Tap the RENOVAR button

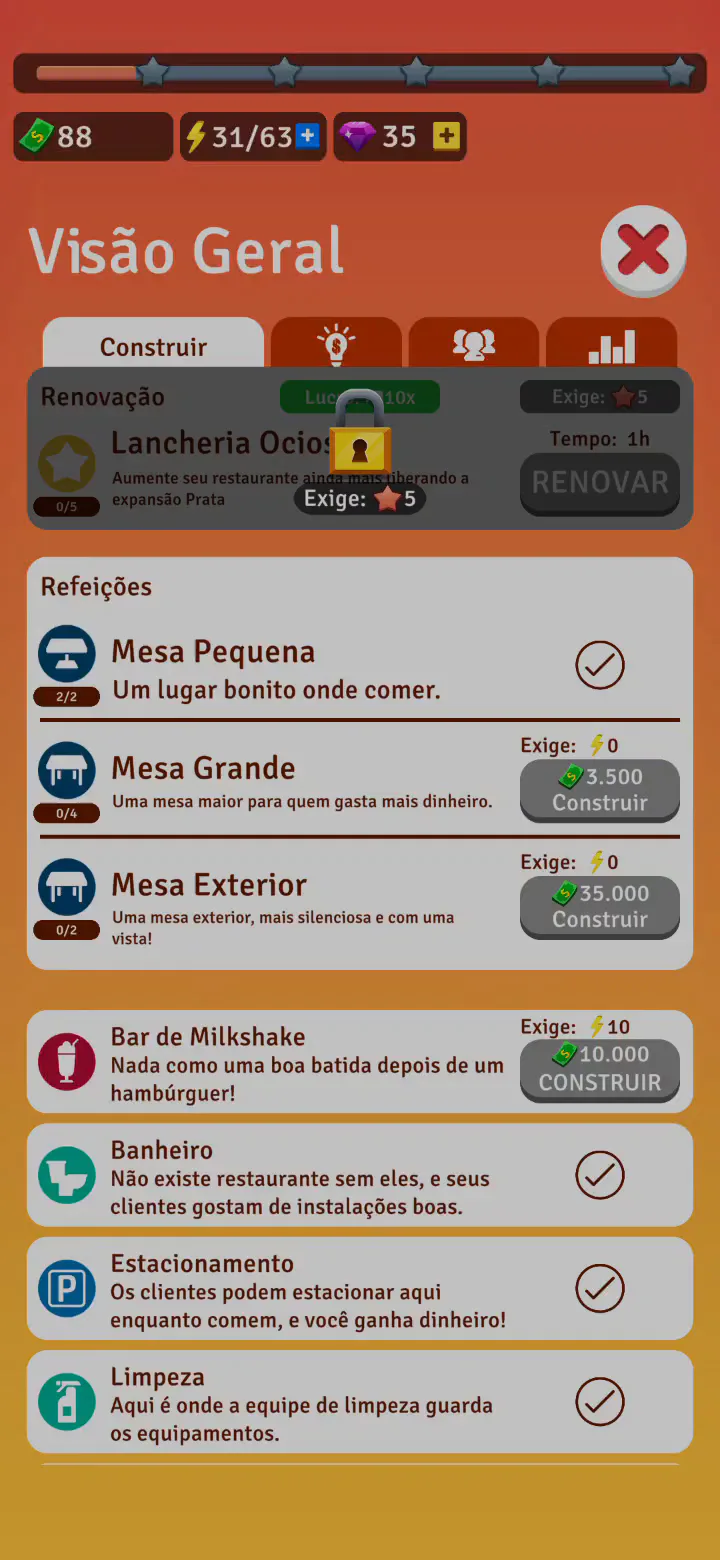click(600, 483)
